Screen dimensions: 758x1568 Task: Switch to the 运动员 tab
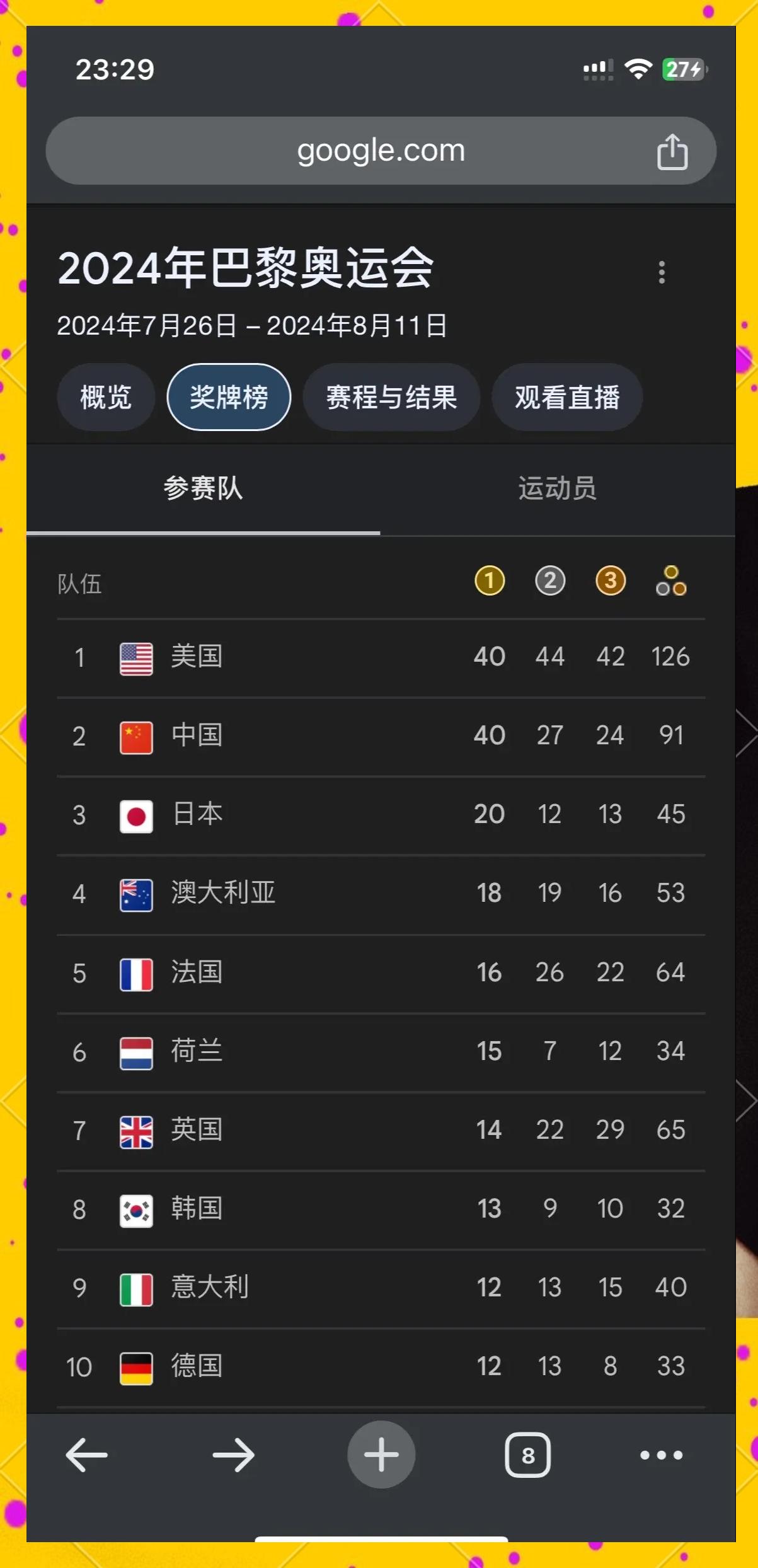click(557, 489)
